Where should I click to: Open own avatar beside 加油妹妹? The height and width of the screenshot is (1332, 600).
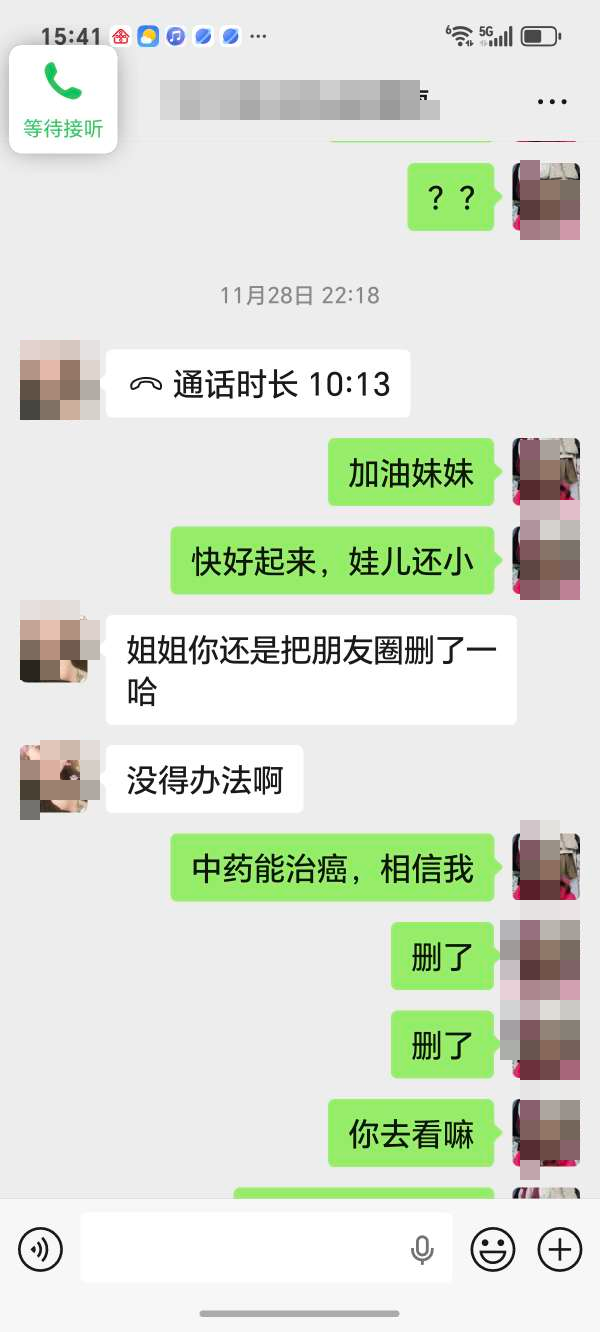tap(546, 472)
